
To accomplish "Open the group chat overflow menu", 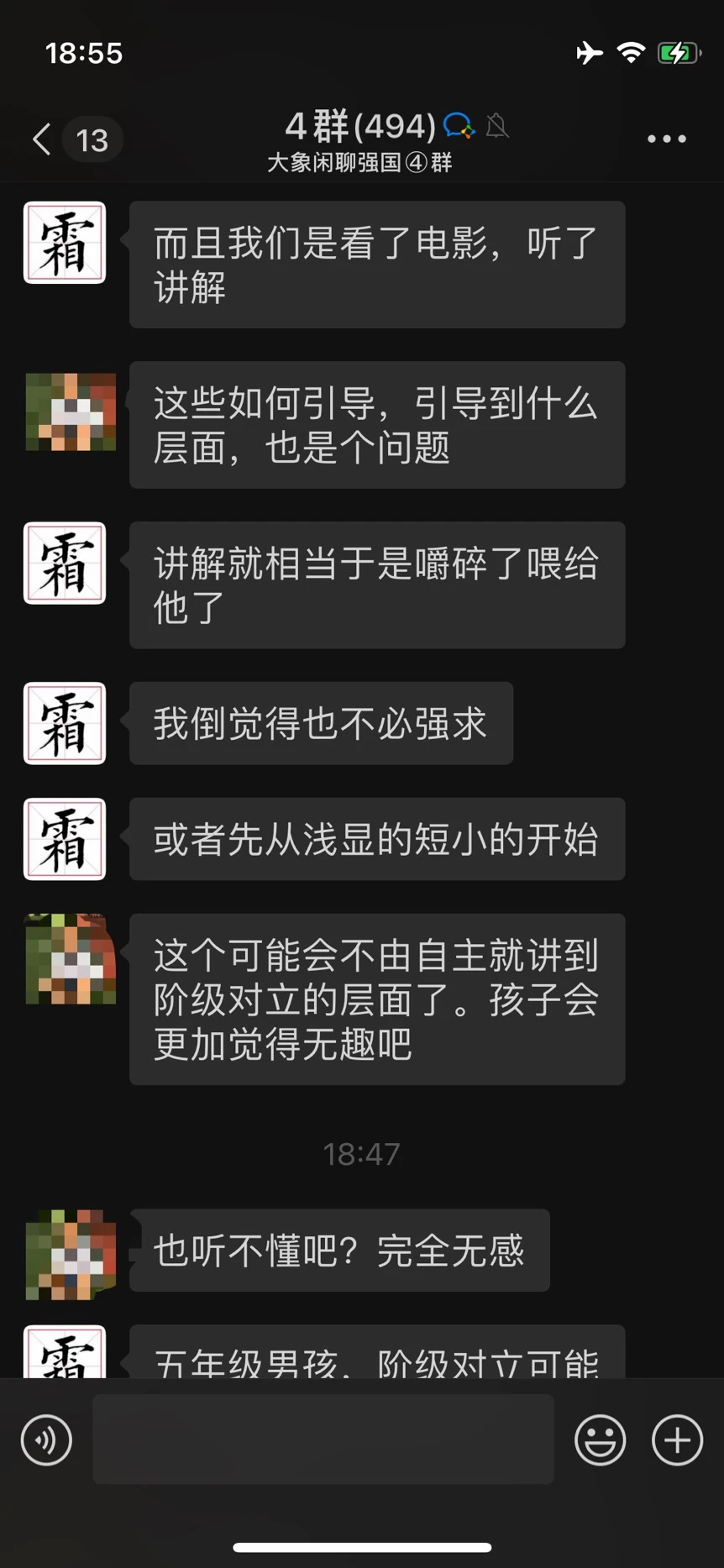I will tap(666, 139).
